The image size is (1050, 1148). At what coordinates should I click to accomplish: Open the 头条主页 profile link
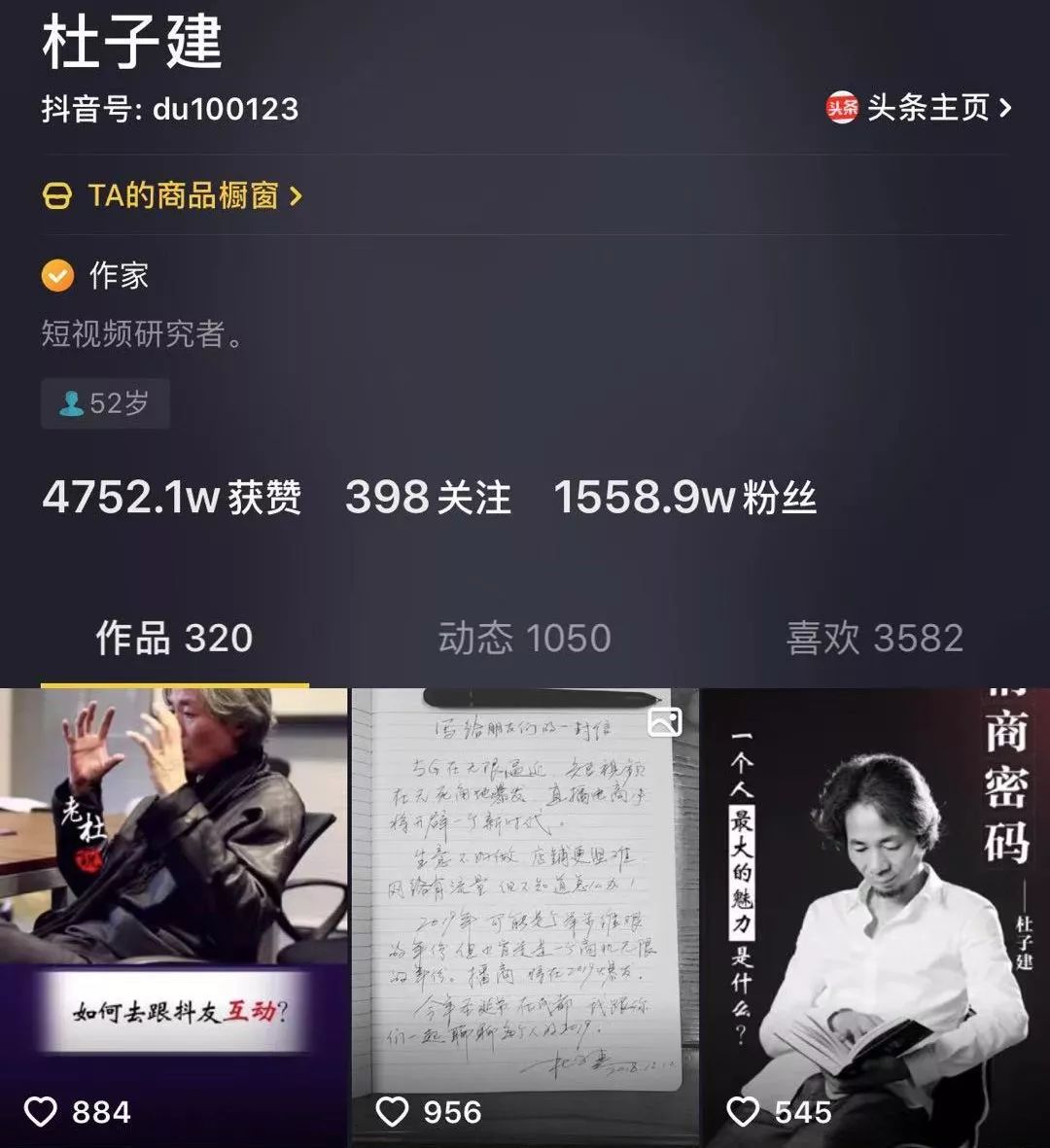924,109
